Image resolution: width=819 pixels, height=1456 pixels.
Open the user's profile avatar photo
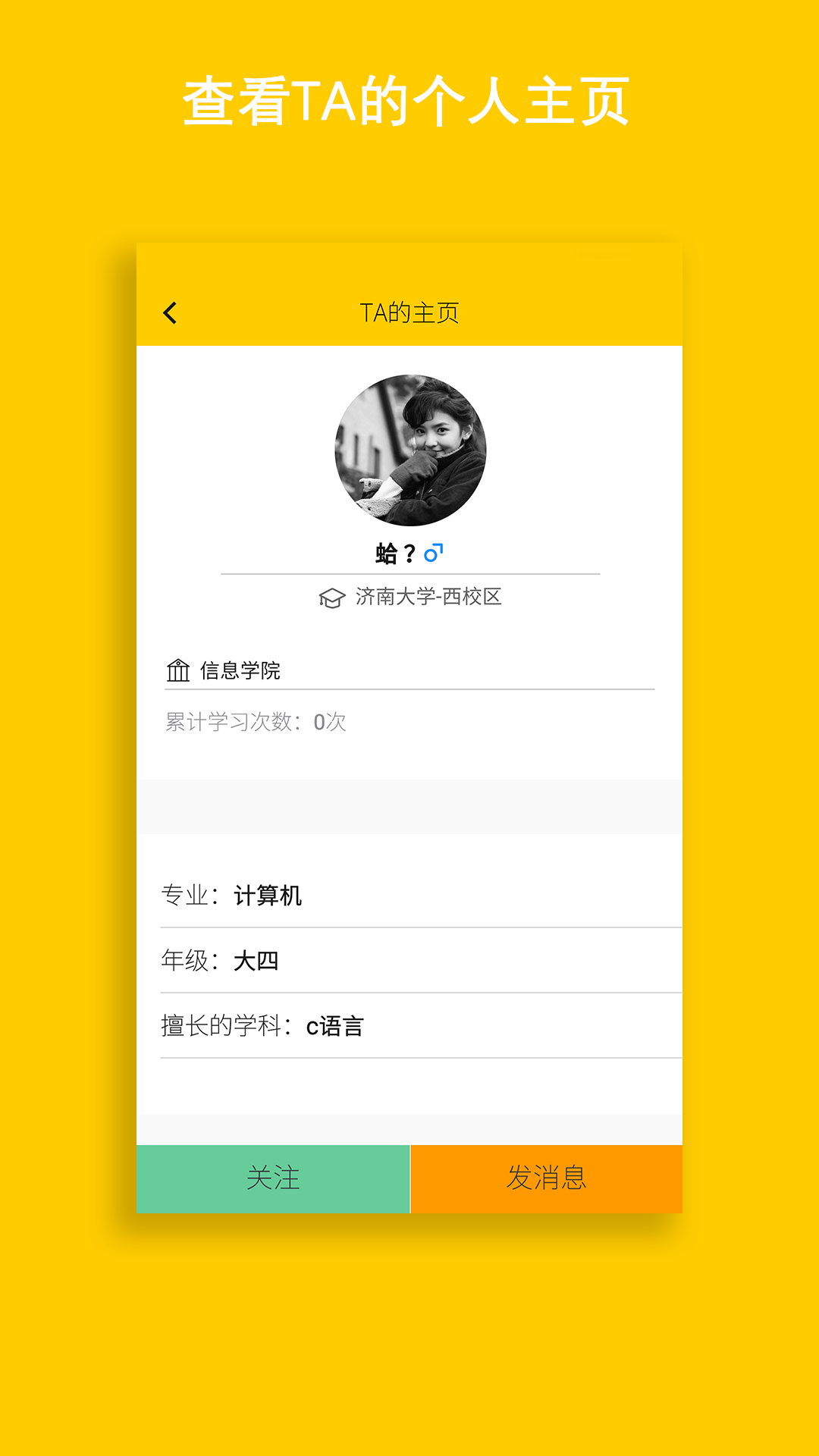click(409, 449)
